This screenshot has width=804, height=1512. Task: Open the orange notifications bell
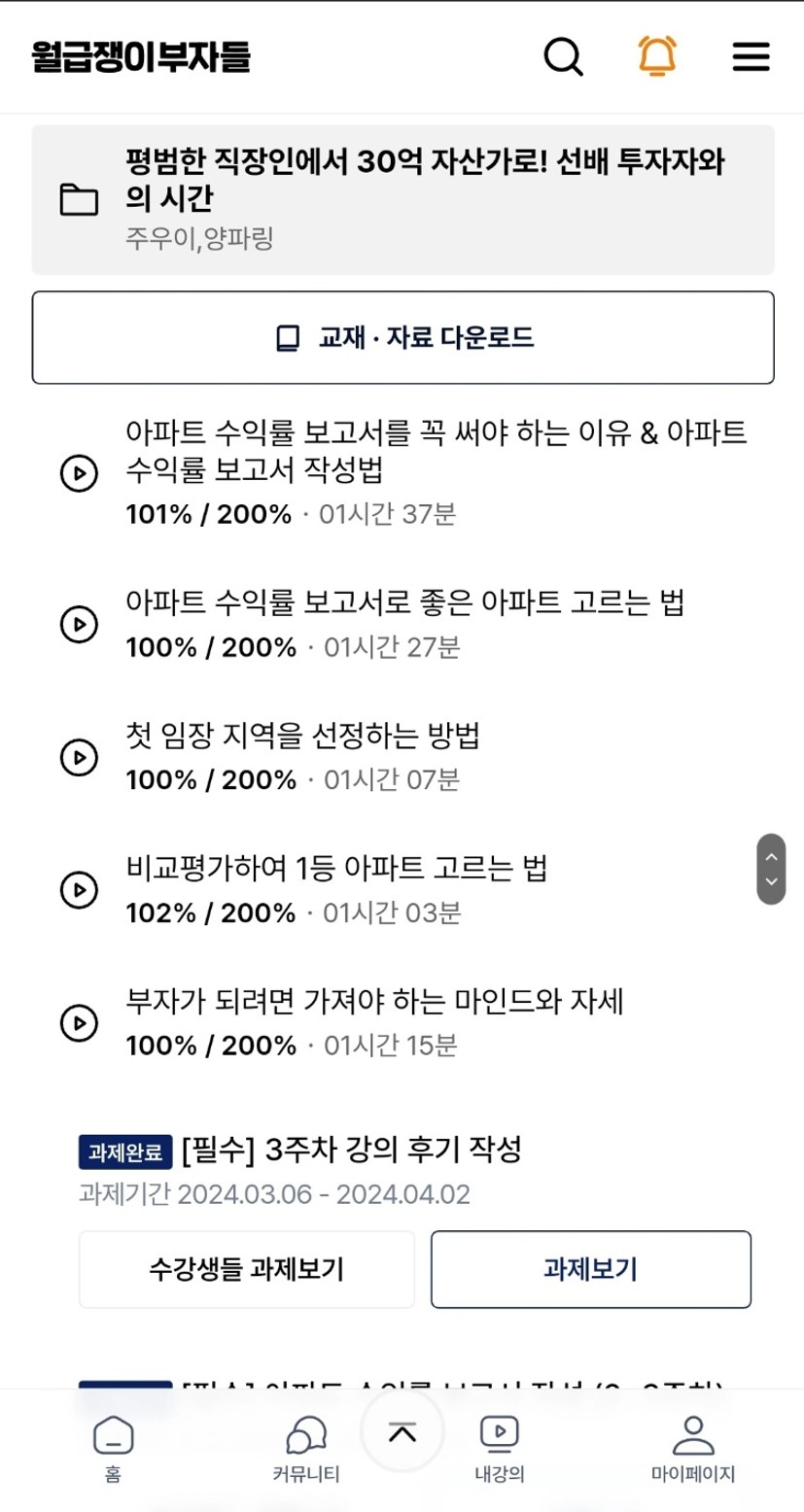click(x=657, y=56)
